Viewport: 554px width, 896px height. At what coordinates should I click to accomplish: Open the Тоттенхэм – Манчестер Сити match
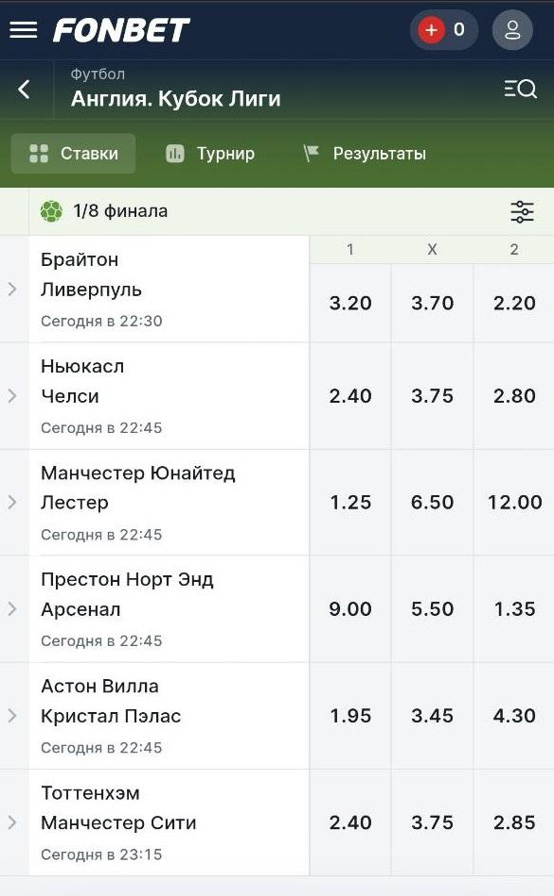[x=169, y=823]
